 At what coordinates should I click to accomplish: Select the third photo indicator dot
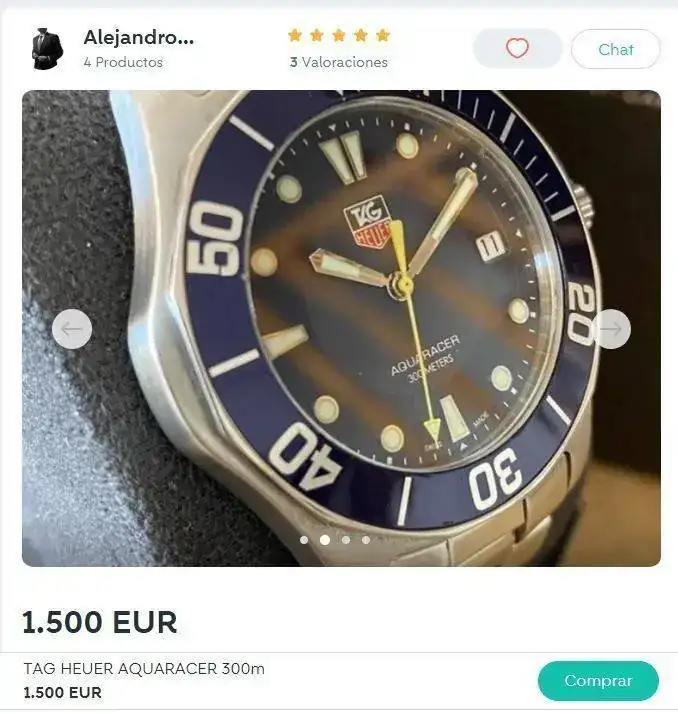[346, 540]
